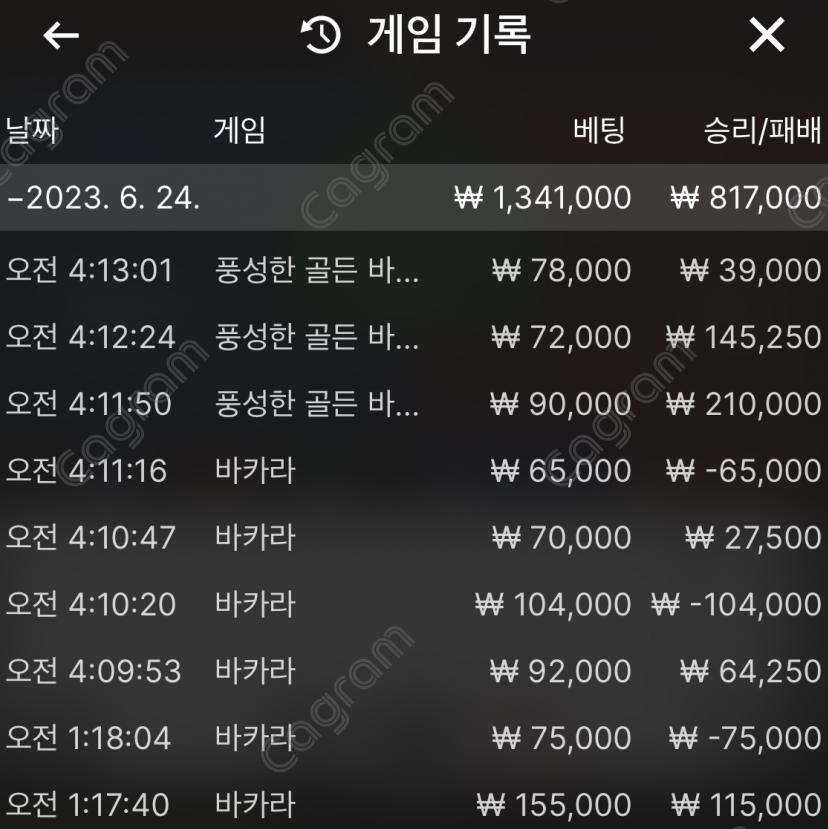The image size is (828, 829).
Task: View details of the 오전 4:12:24 round
Action: [x=414, y=338]
